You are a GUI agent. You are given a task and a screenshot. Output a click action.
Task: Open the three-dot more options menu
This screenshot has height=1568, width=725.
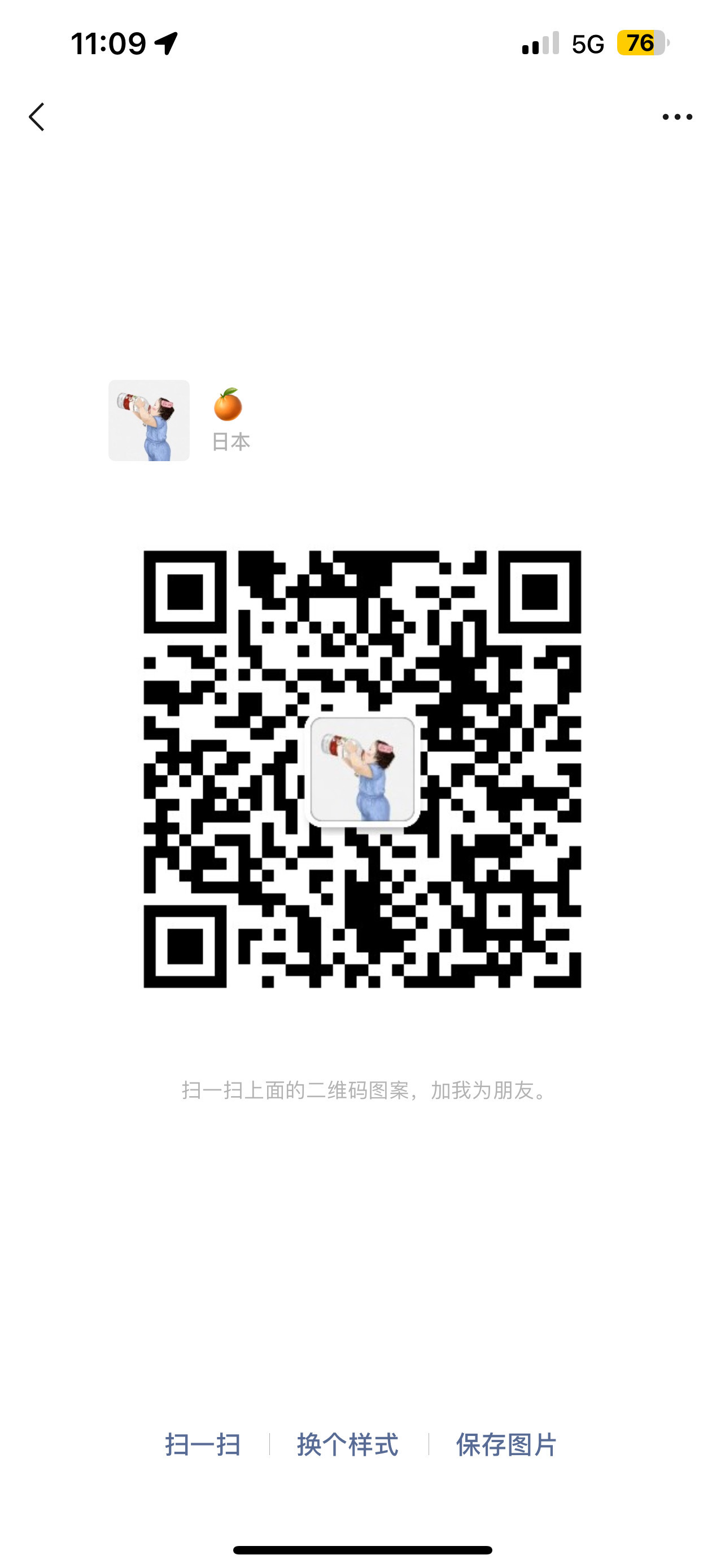(x=677, y=117)
